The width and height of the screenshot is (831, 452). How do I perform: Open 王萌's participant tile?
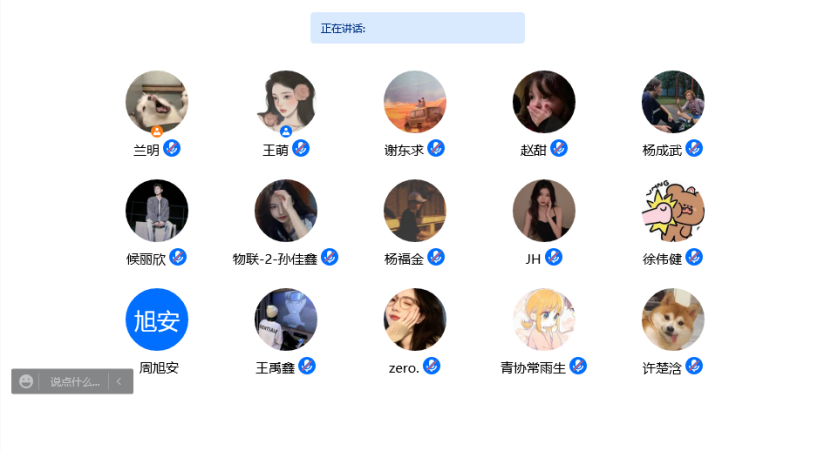[x=286, y=102]
